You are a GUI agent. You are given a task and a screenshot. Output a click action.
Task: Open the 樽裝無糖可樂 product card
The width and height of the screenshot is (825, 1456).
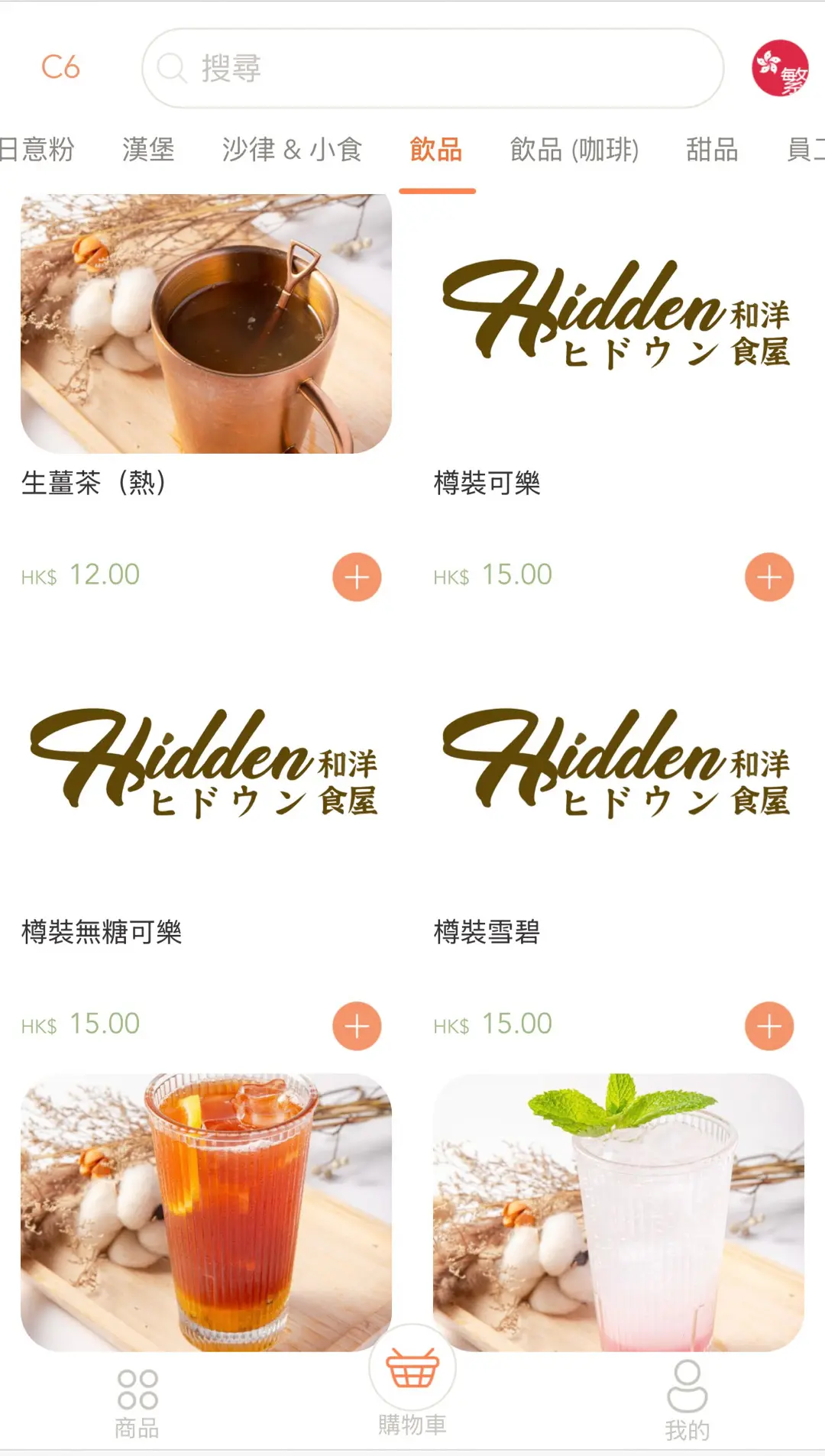pos(205,772)
